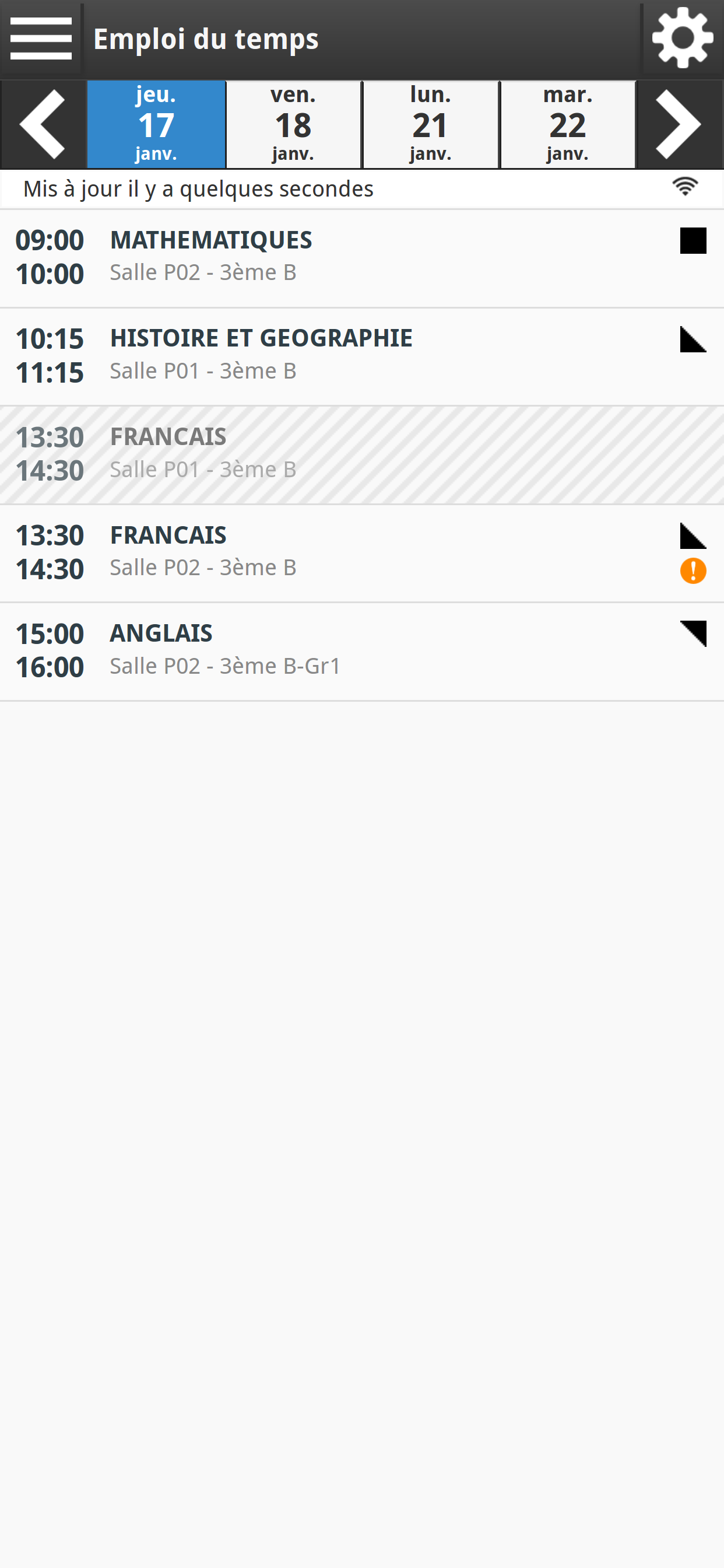Open the cancelled FRANCAIS lesson in Salle P01
Screen dimensions: 724x1568
pyautogui.click(x=361, y=454)
